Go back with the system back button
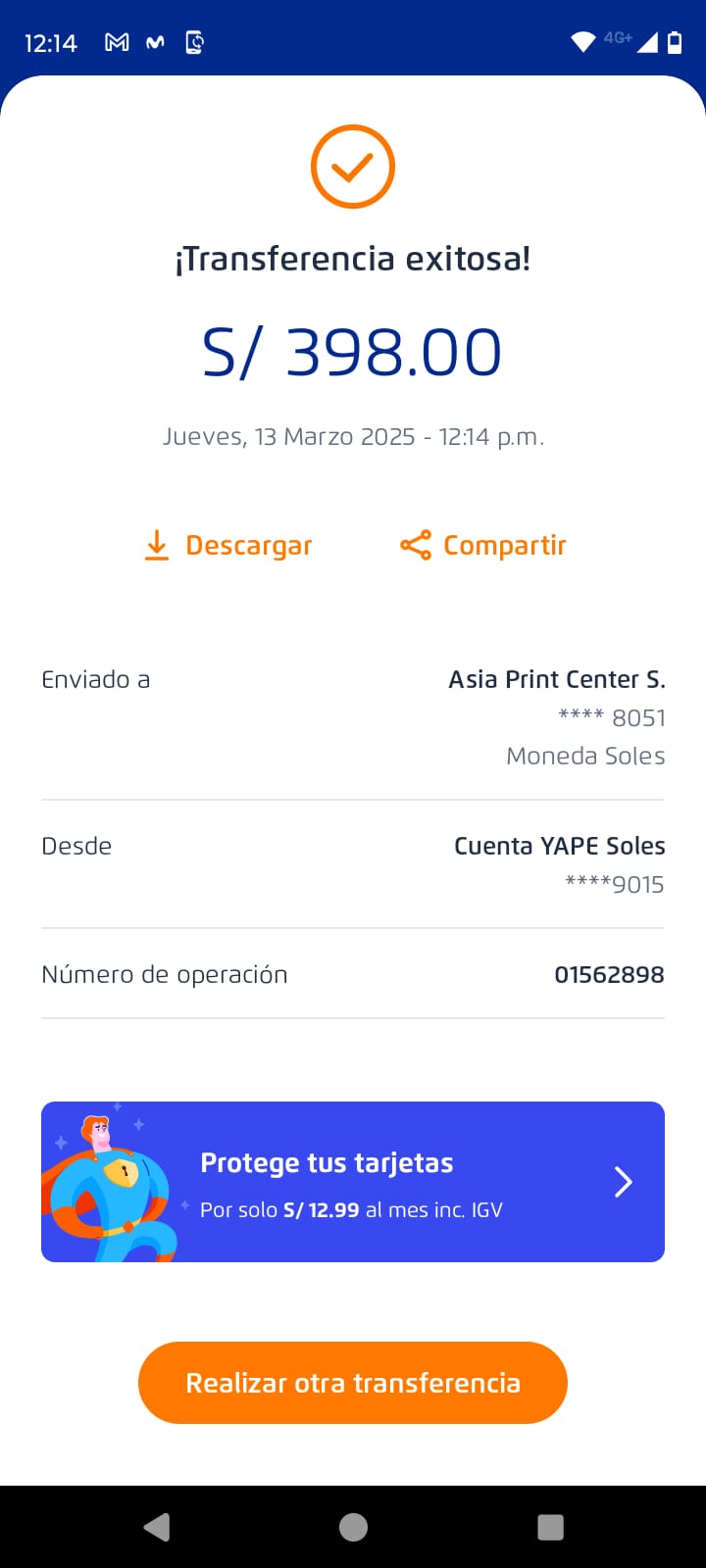This screenshot has height=1568, width=706. click(x=157, y=1527)
